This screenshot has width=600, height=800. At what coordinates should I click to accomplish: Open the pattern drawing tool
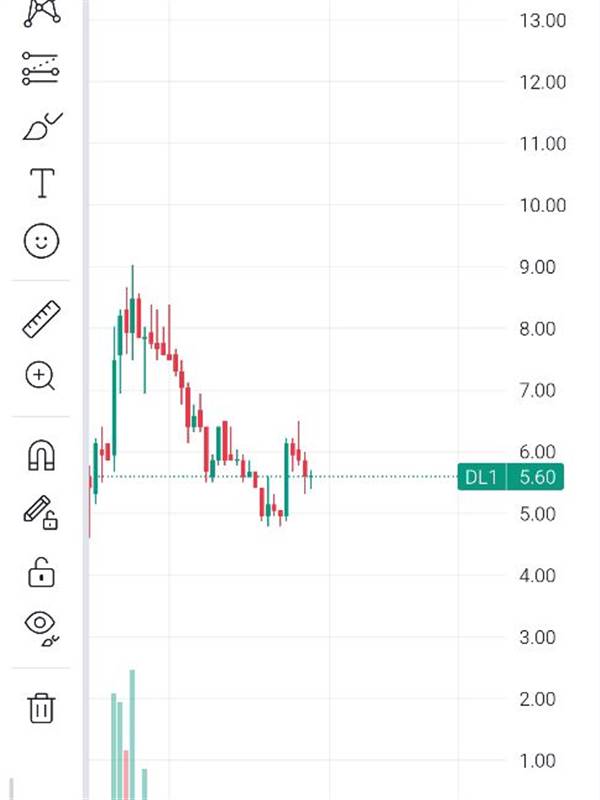[42, 12]
